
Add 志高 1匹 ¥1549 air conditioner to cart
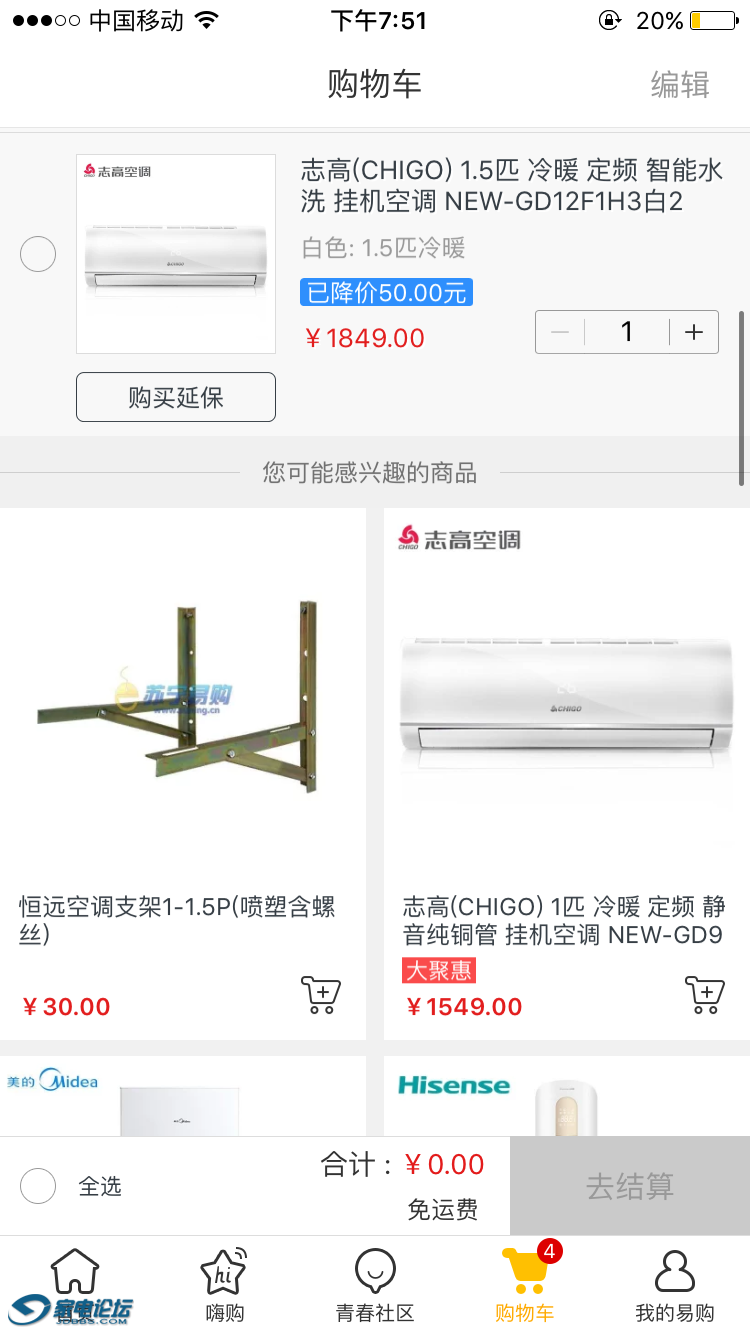[705, 995]
